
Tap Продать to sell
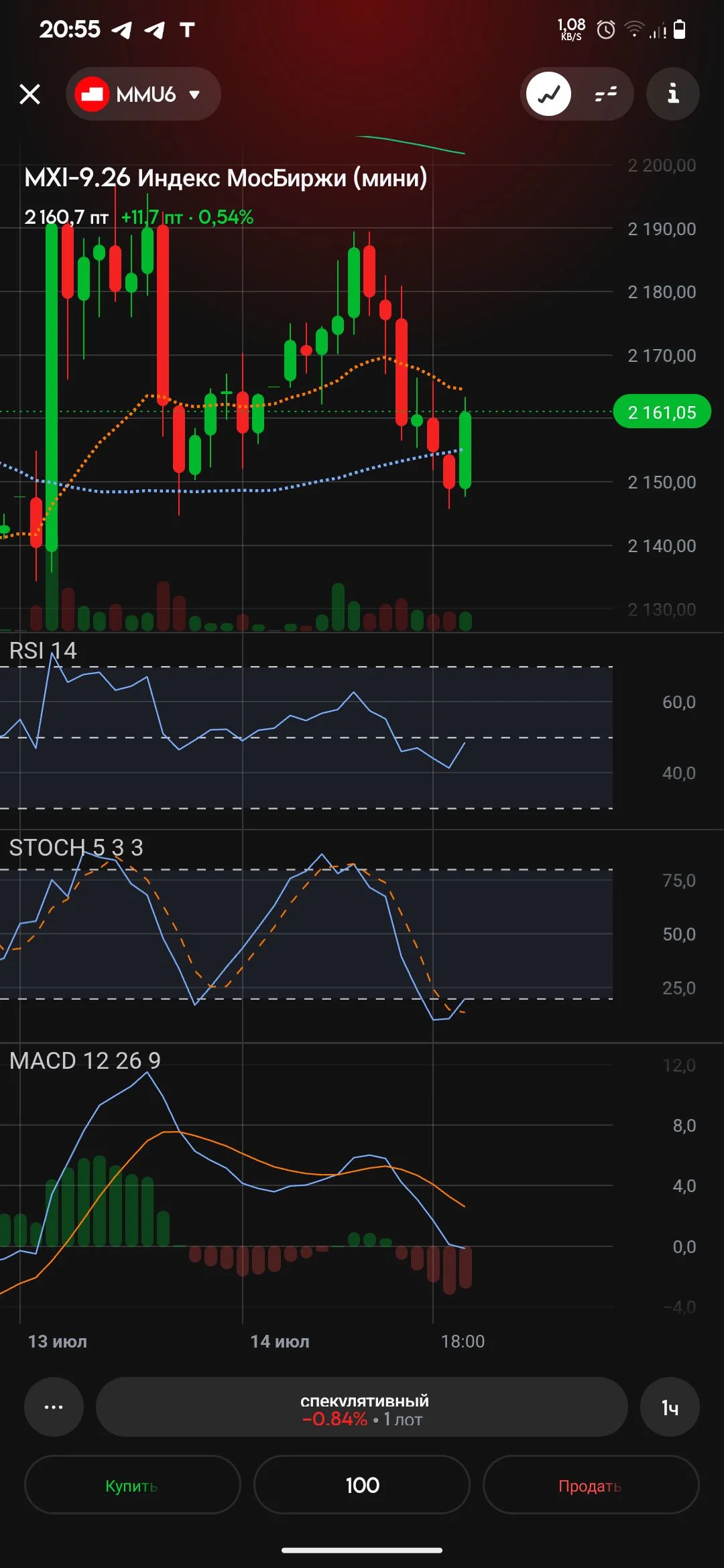click(x=591, y=1484)
